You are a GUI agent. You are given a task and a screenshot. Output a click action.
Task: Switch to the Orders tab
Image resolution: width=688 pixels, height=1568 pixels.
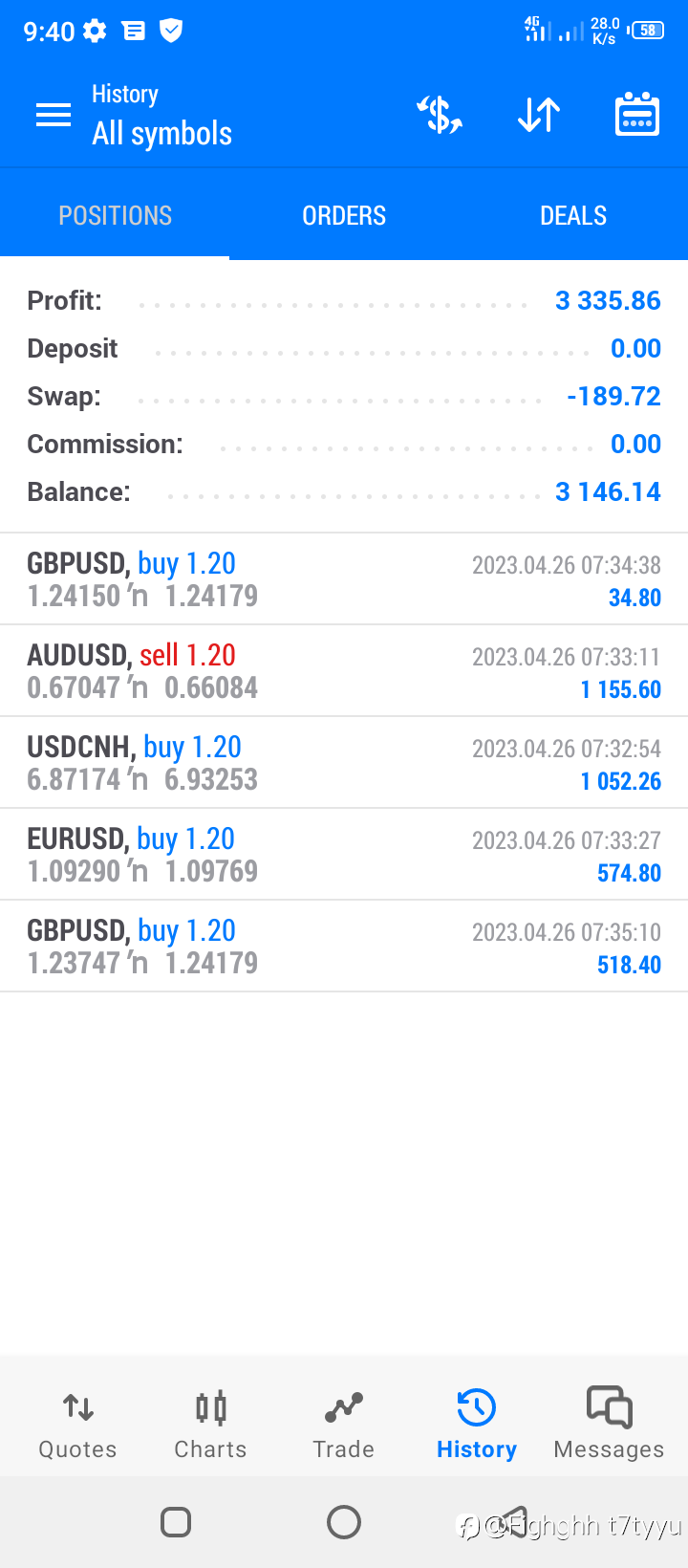pyautogui.click(x=344, y=215)
